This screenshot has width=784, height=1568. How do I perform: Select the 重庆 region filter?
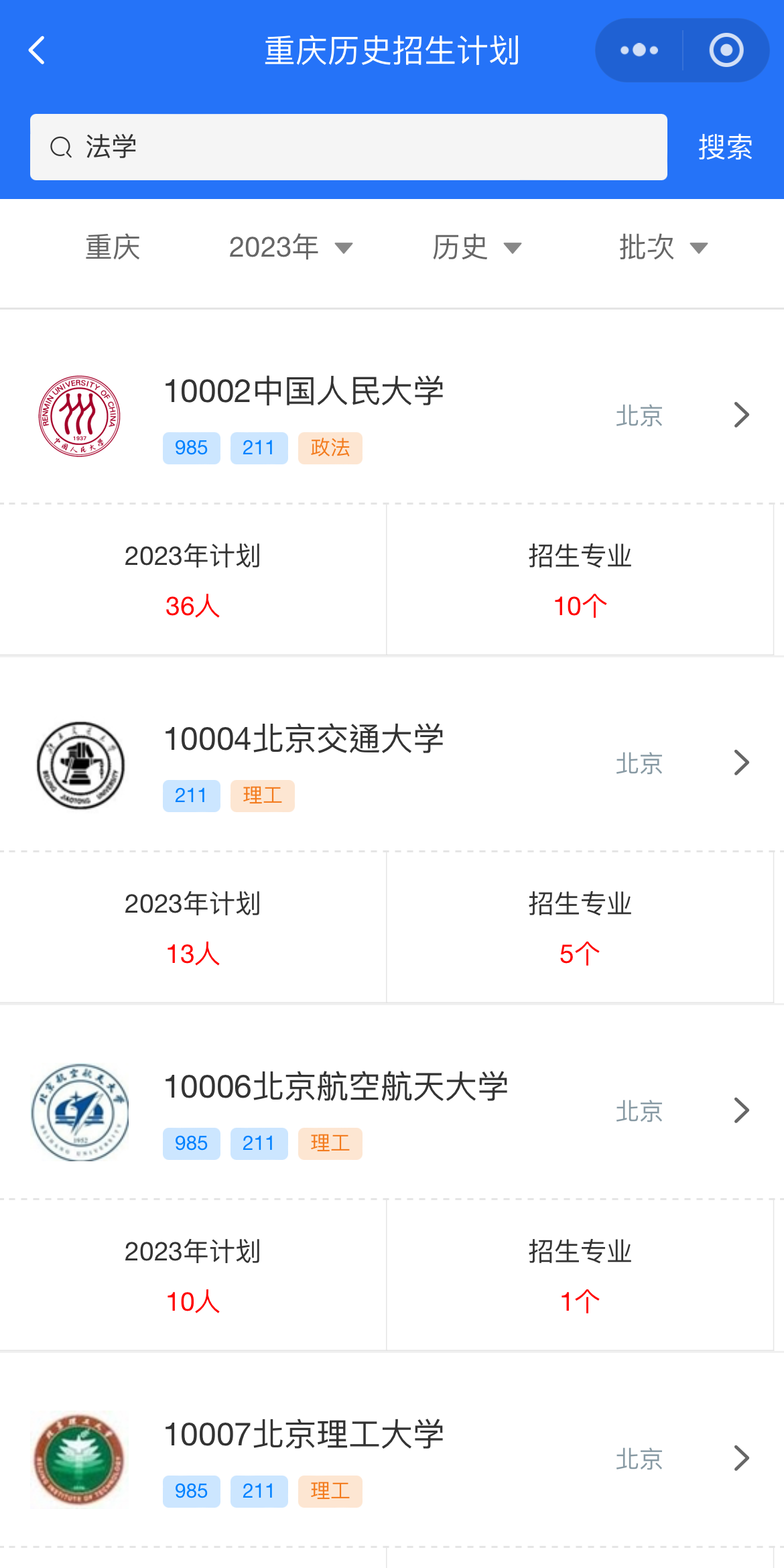(x=113, y=247)
